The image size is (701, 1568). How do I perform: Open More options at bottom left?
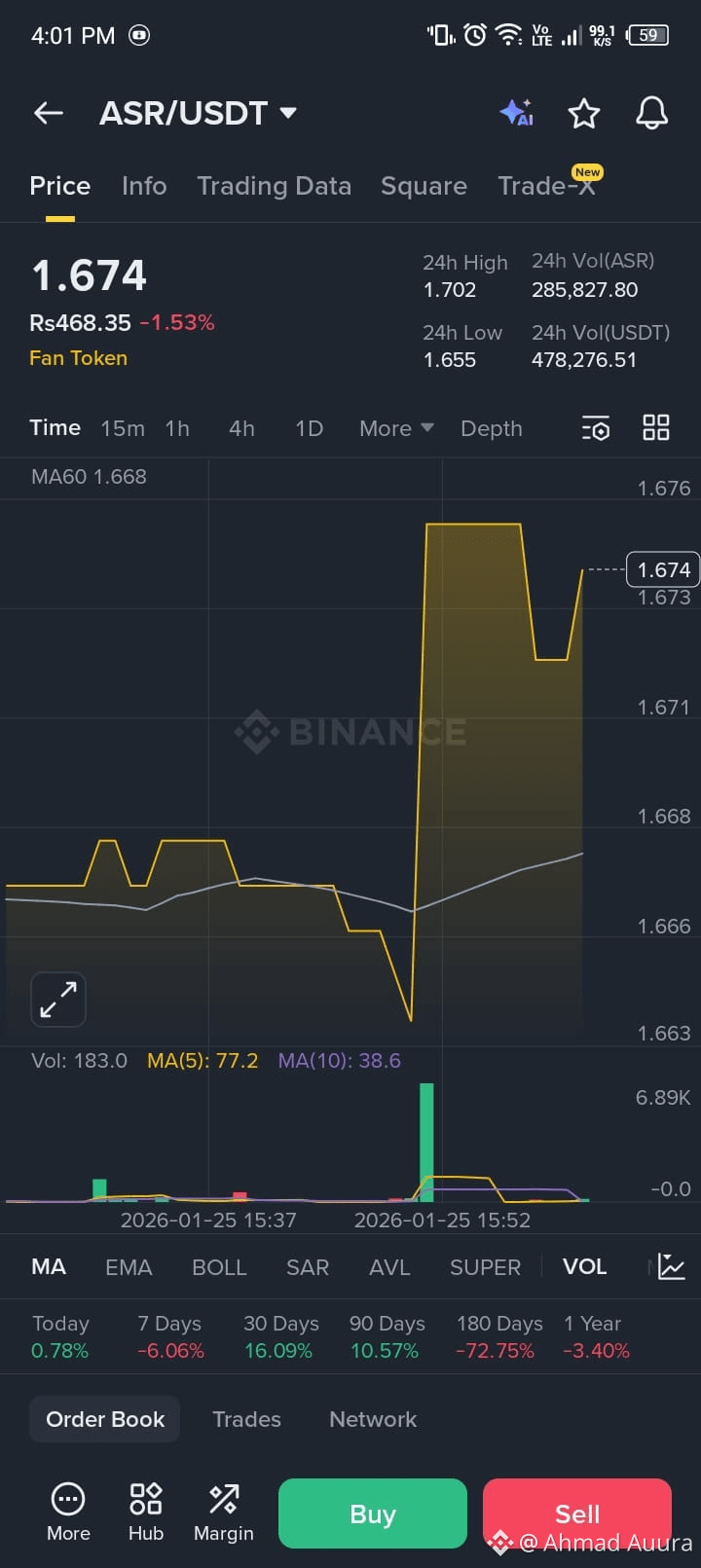[x=67, y=1511]
